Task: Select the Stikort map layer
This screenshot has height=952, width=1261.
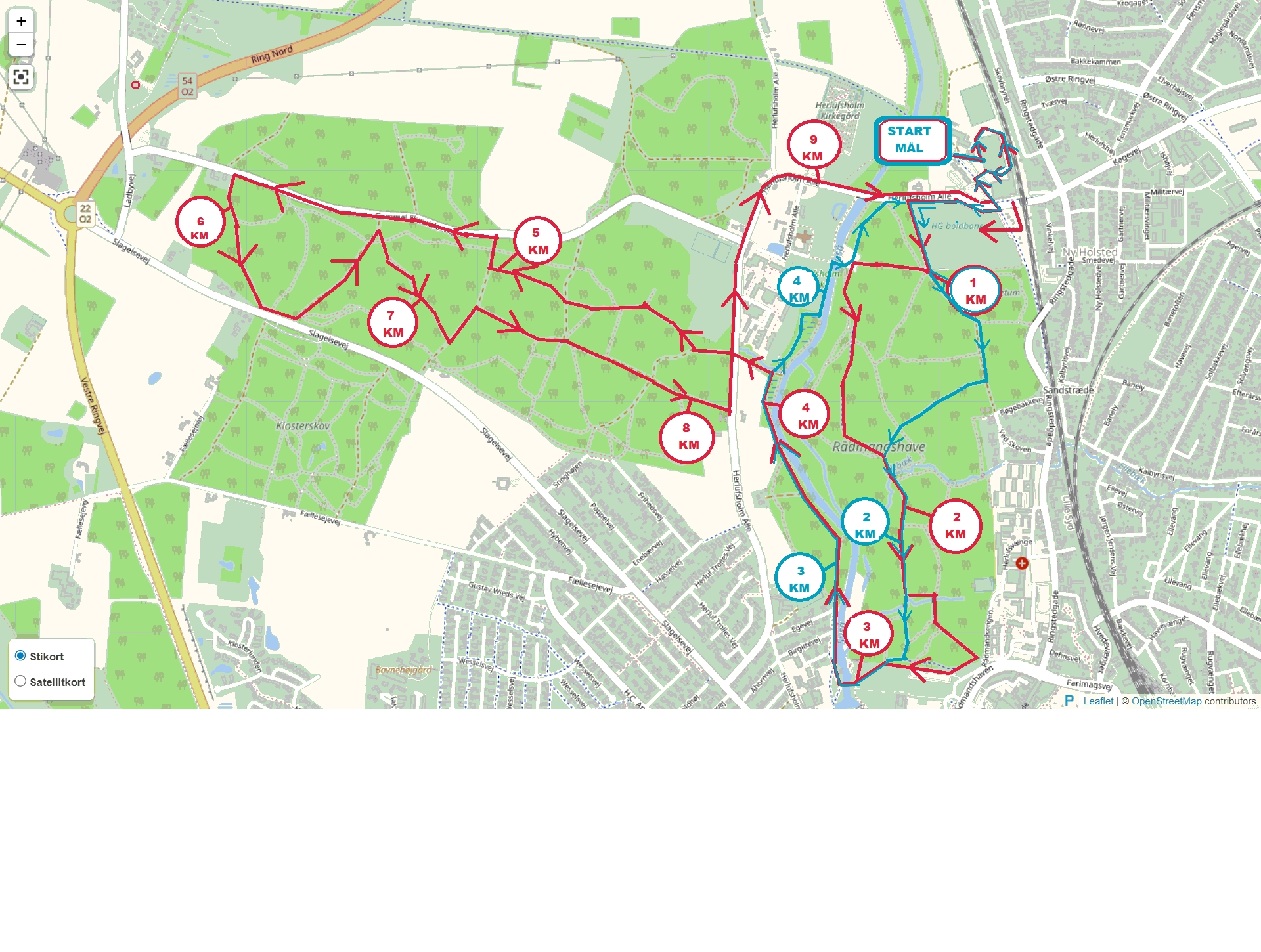Action: pos(20,656)
